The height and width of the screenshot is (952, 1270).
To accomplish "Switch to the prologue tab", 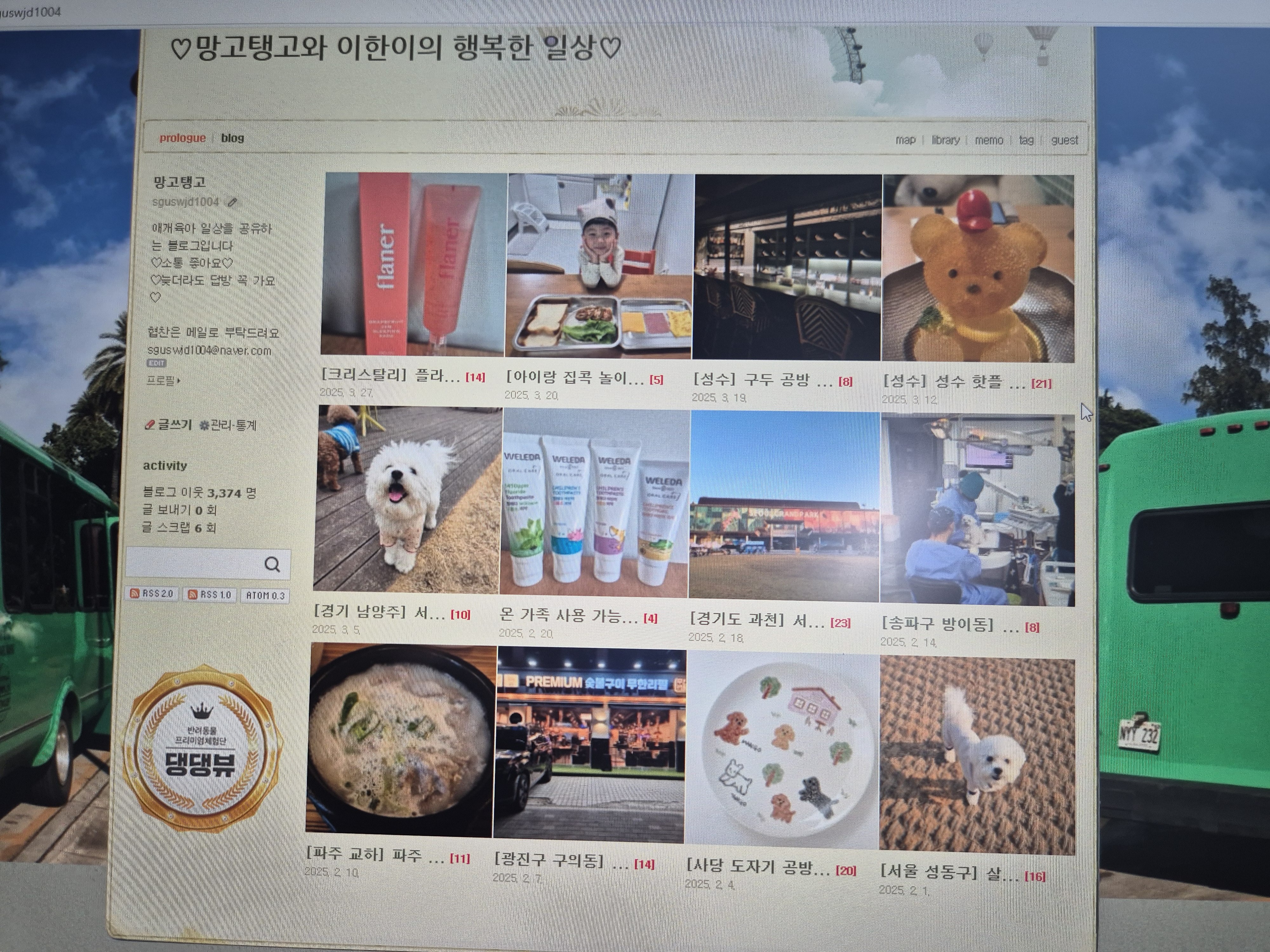I will (182, 138).
